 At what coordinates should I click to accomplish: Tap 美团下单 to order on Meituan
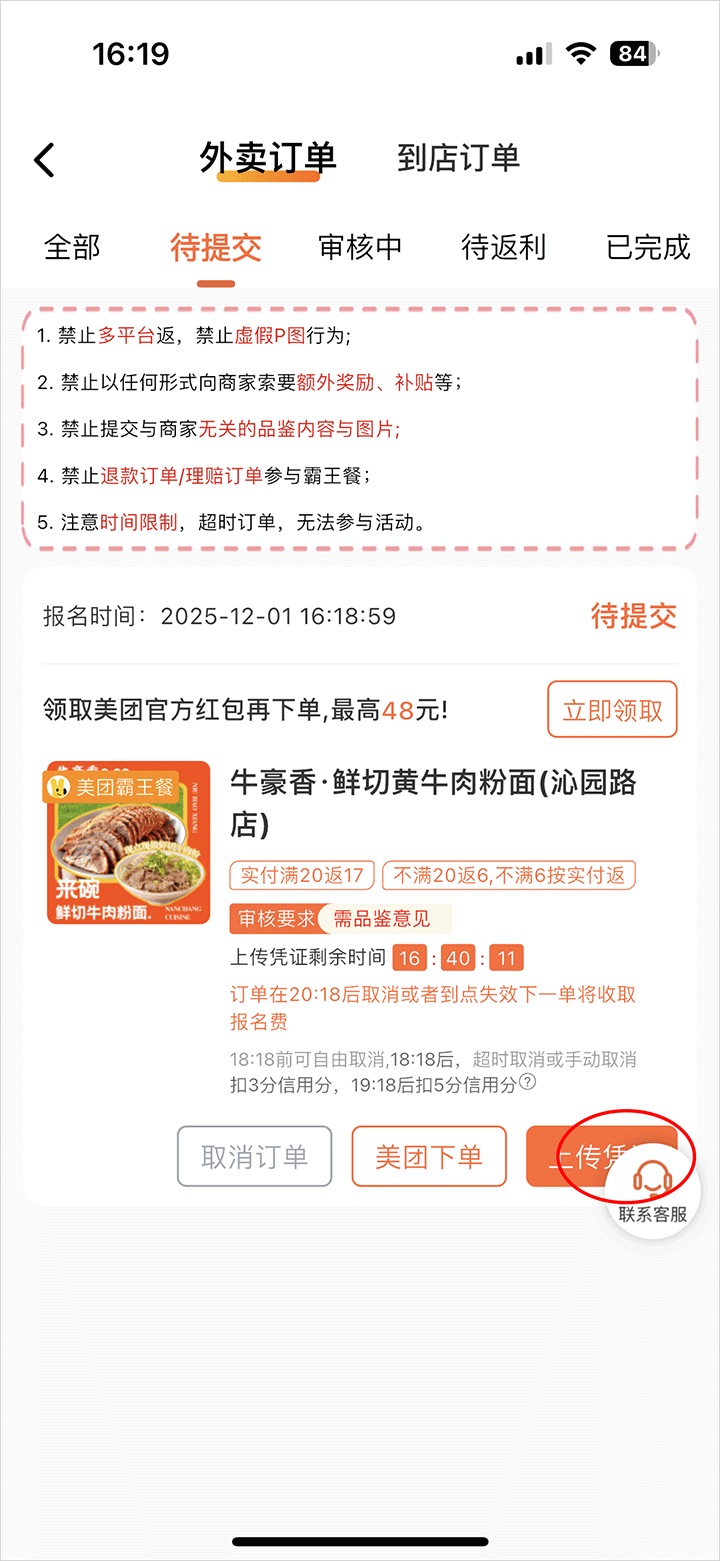point(429,1157)
